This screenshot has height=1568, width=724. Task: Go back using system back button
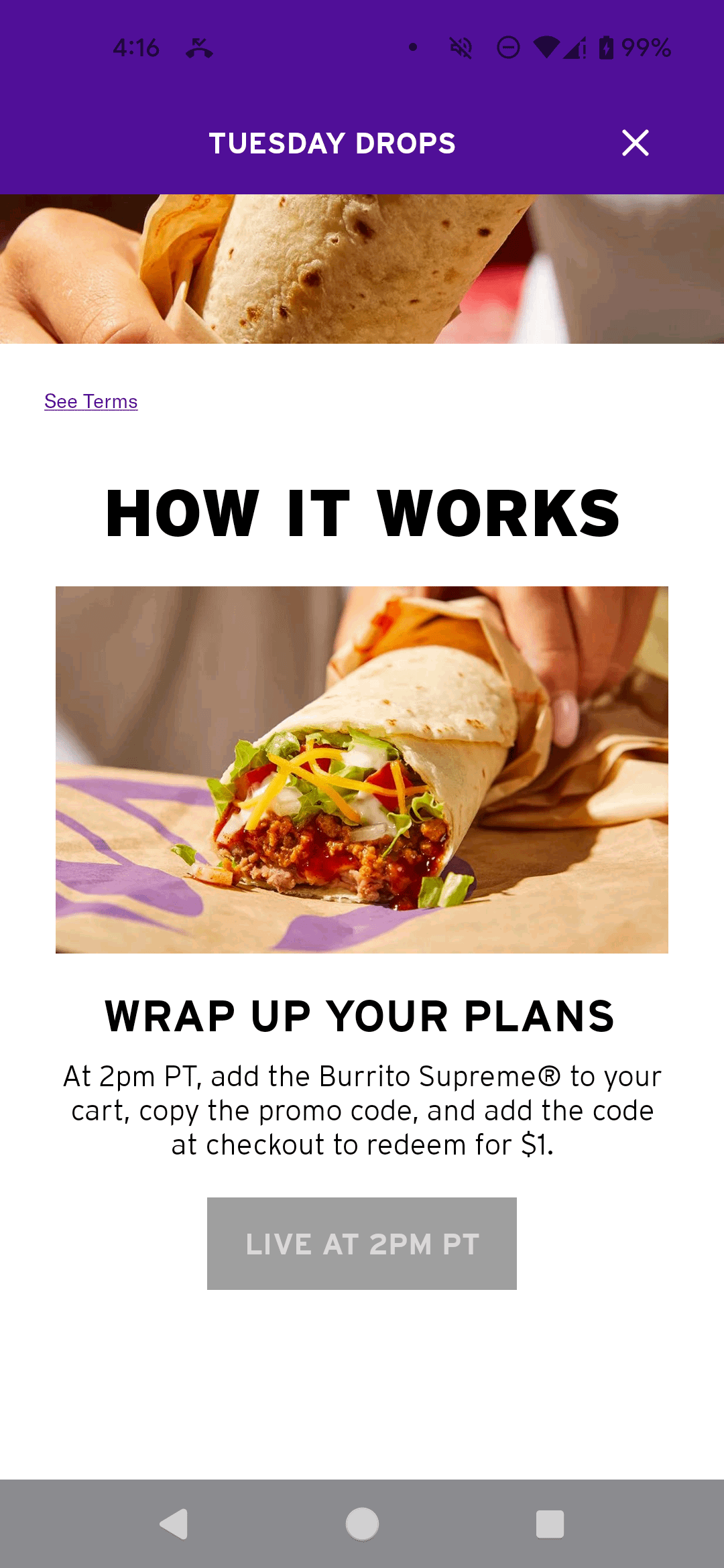[x=174, y=1524]
